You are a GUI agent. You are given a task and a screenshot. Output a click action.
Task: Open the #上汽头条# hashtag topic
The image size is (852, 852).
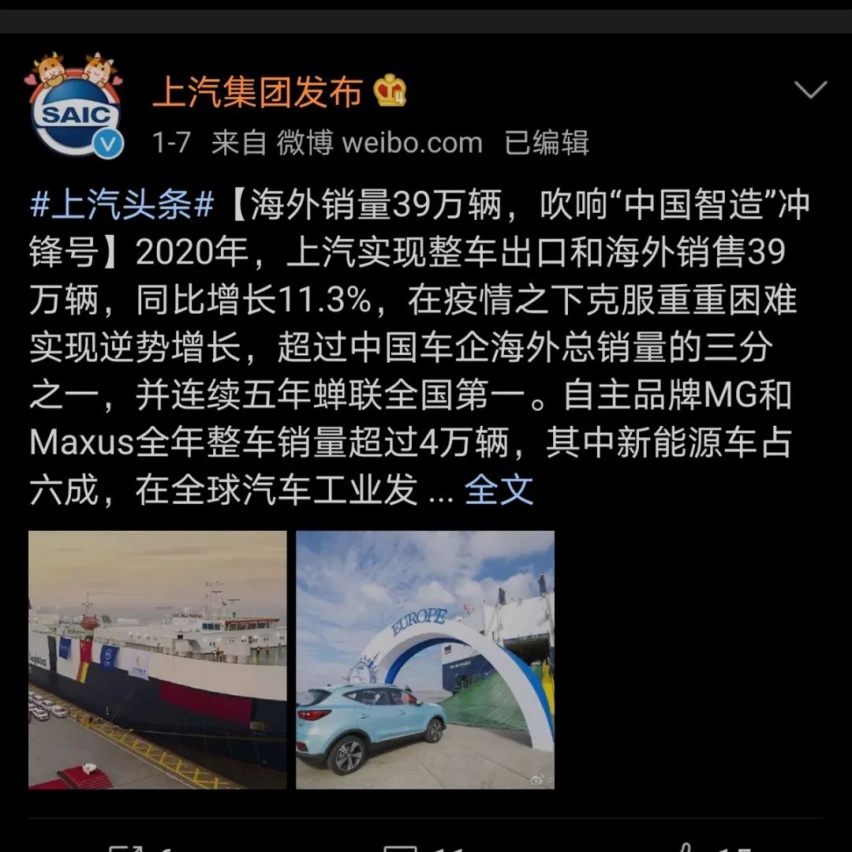122,205
